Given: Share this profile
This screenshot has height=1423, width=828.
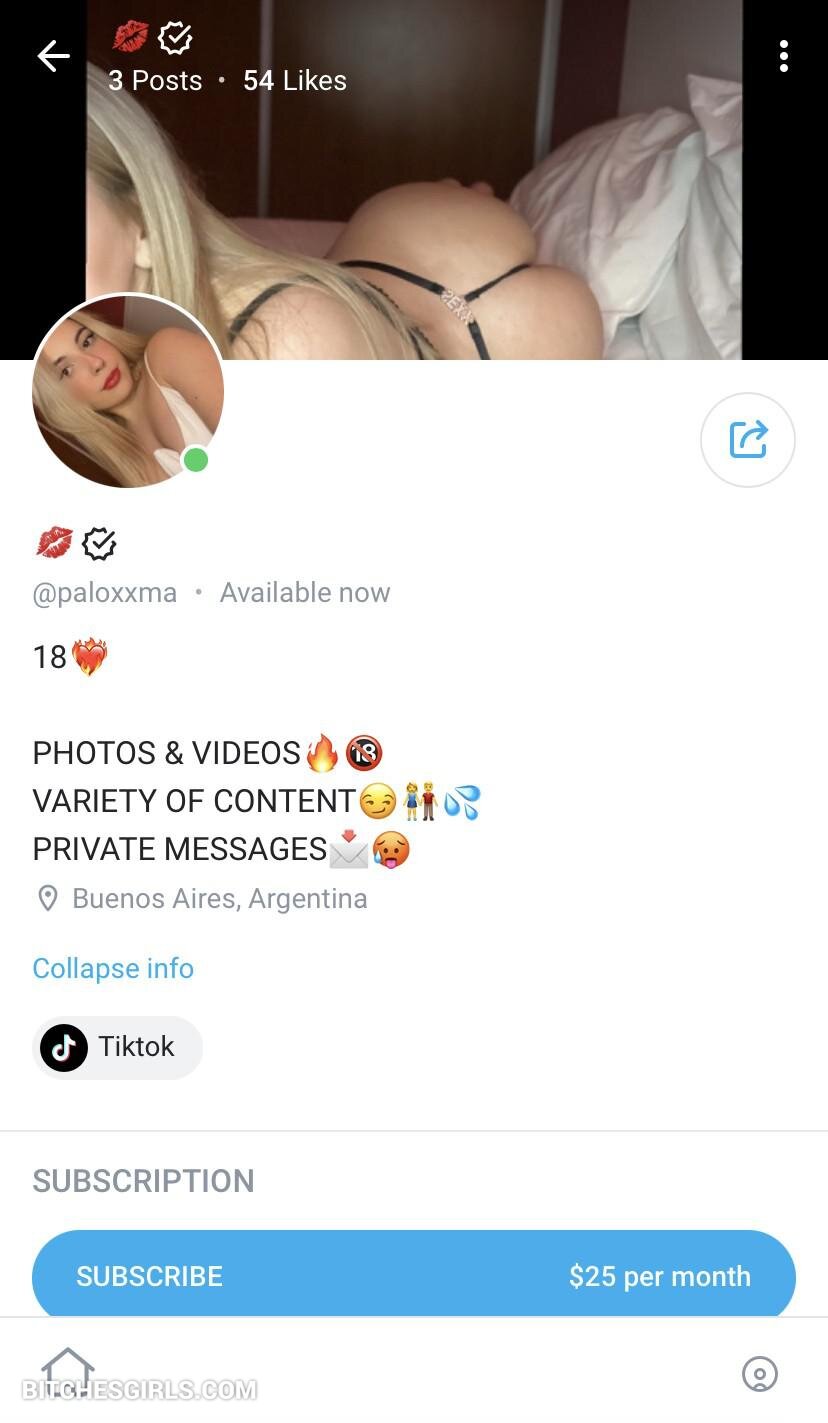Looking at the screenshot, I should [x=747, y=440].
